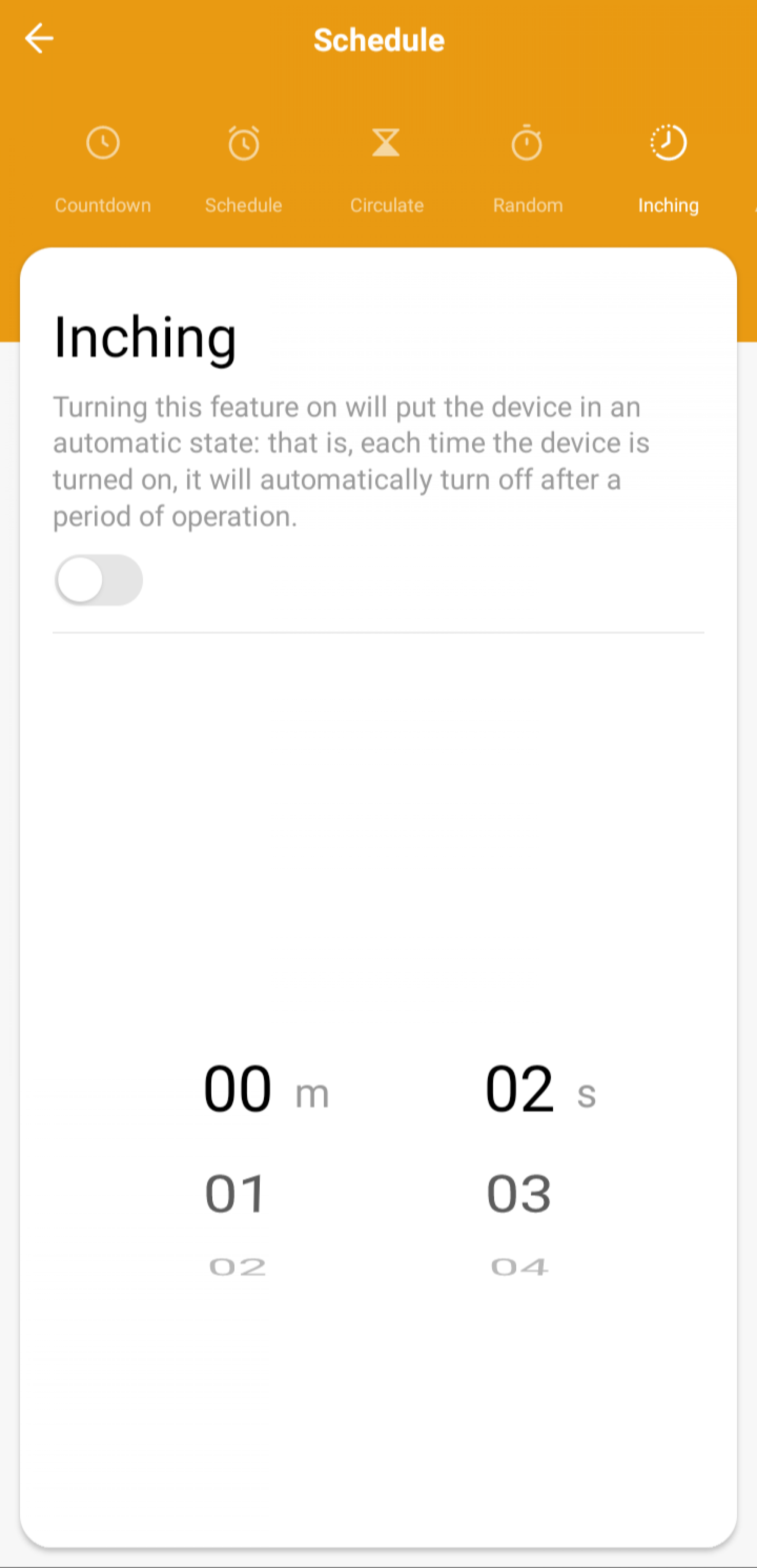Go back using the top-left arrow
The height and width of the screenshot is (1568, 757).
click(39, 38)
